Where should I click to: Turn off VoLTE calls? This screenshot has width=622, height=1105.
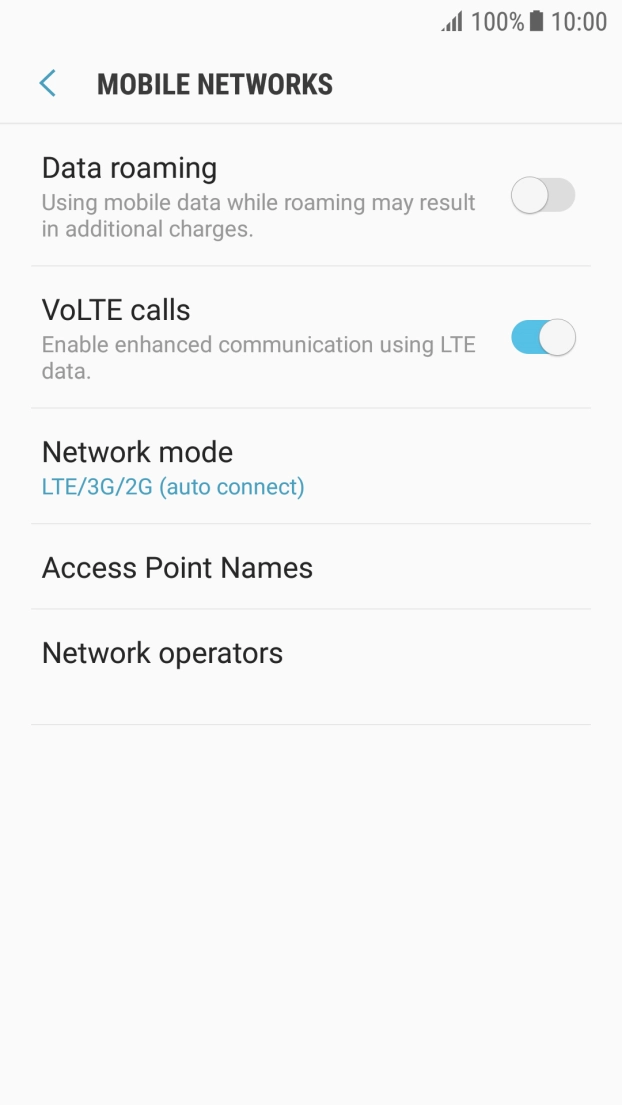click(x=543, y=338)
